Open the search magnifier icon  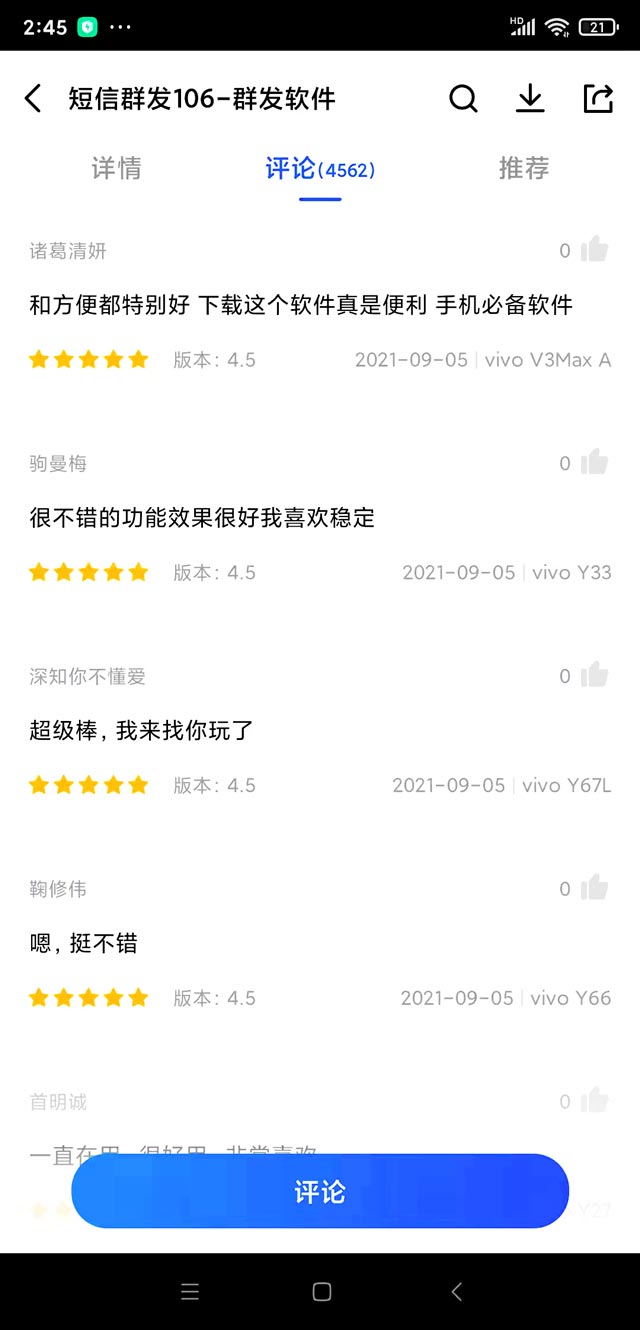(x=463, y=98)
